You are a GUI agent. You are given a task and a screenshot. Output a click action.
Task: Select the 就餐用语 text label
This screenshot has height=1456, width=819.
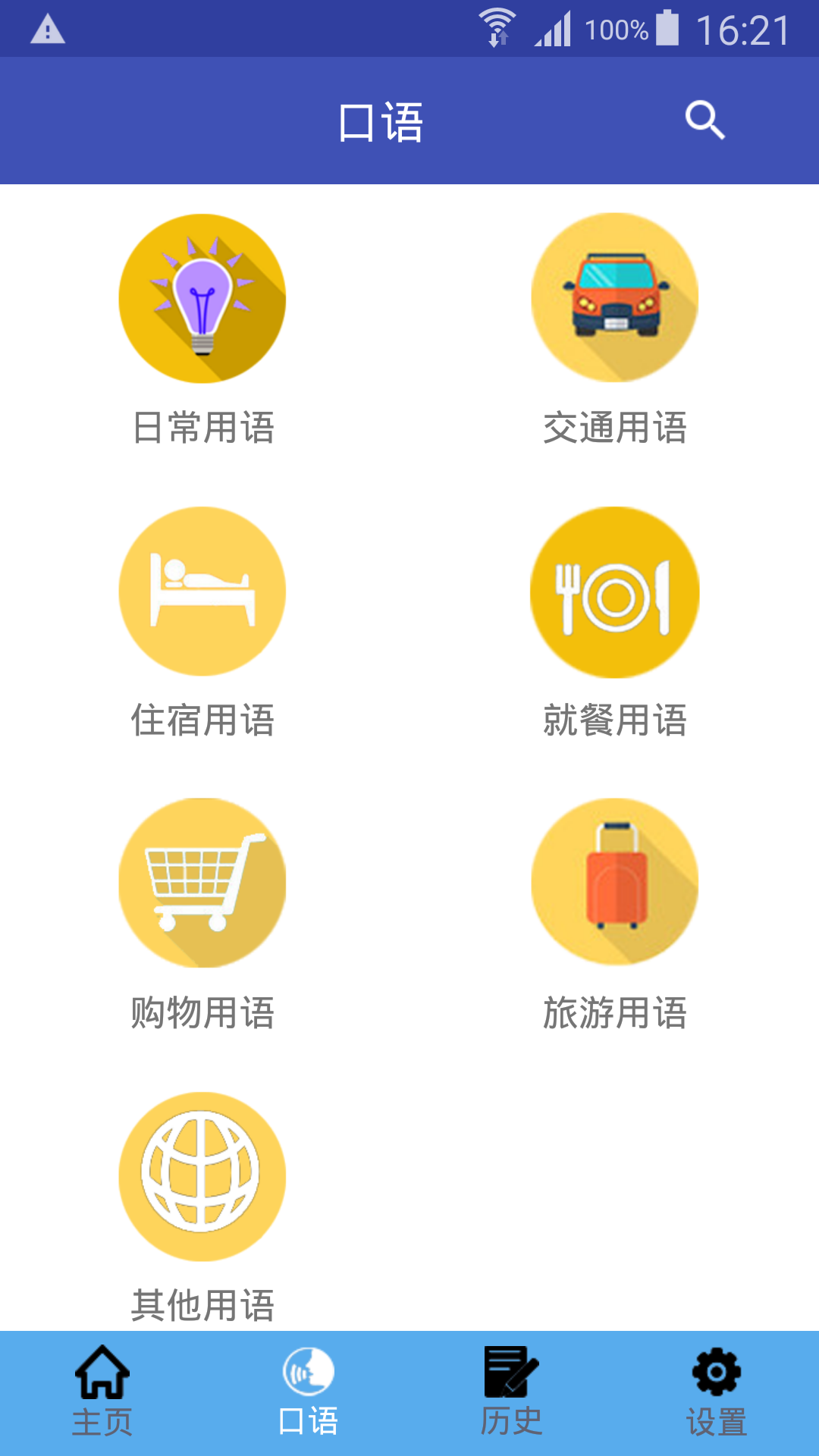[x=616, y=720]
